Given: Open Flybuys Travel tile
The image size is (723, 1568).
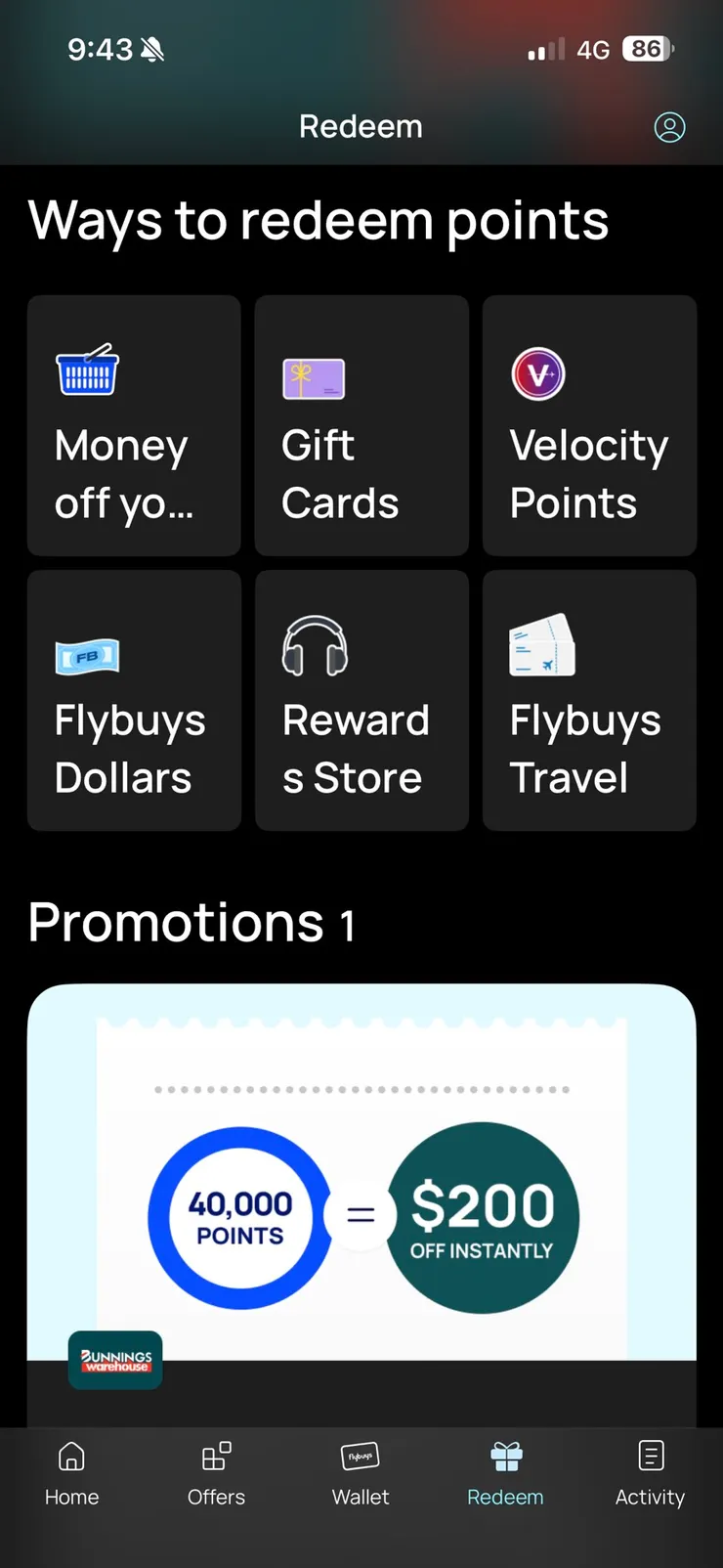Looking at the screenshot, I should point(589,700).
